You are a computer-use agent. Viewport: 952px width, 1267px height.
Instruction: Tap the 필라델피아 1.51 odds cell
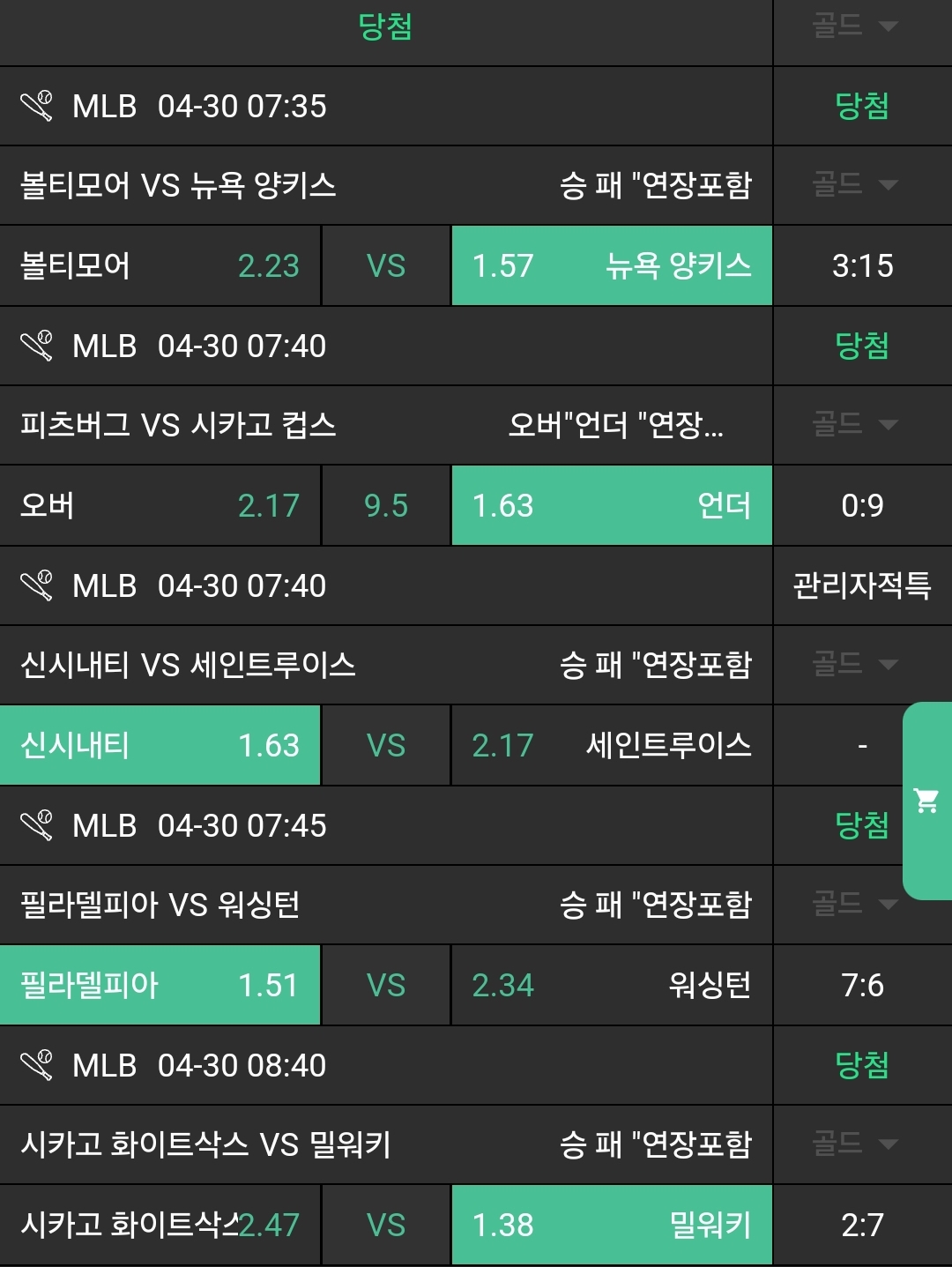(x=160, y=985)
